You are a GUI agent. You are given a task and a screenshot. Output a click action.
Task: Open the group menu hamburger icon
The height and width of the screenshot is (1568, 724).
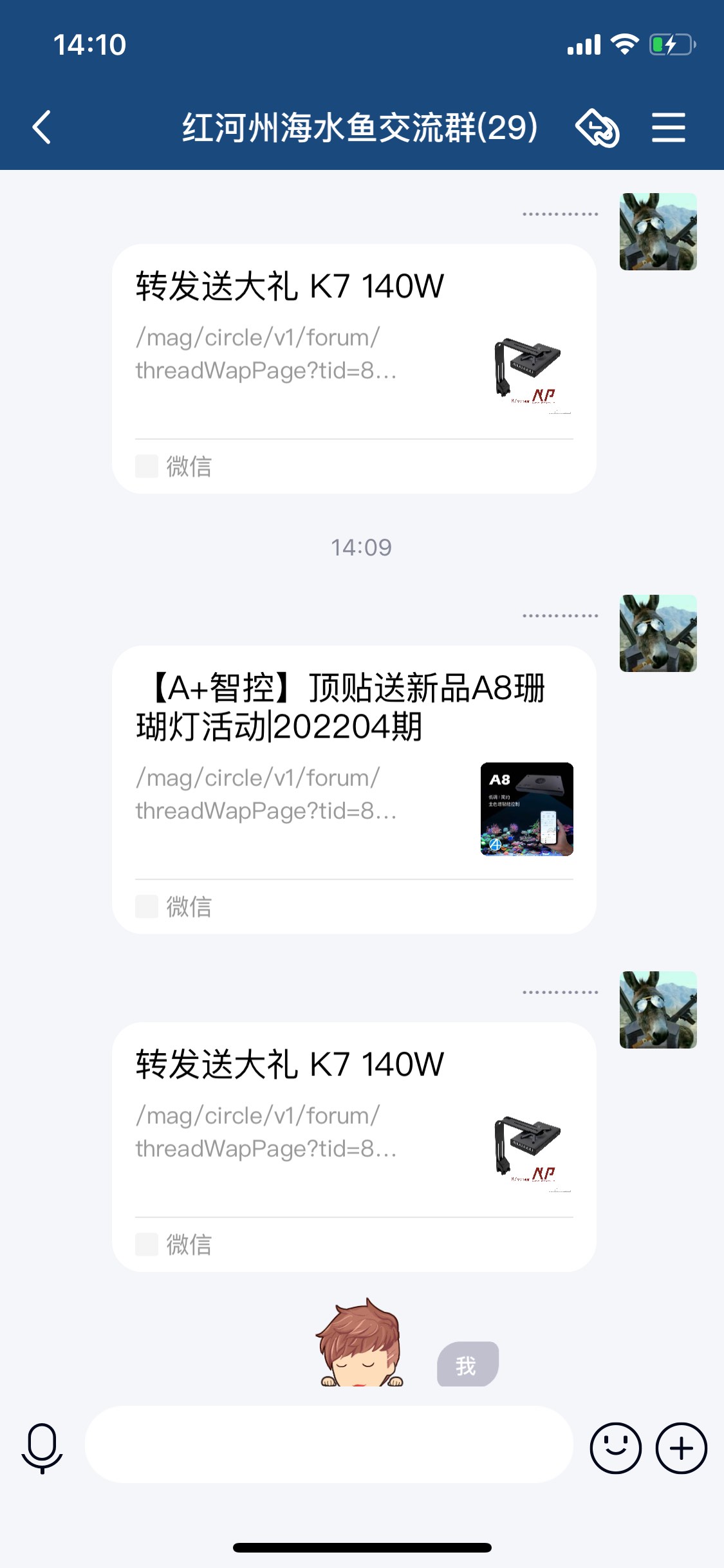point(668,127)
